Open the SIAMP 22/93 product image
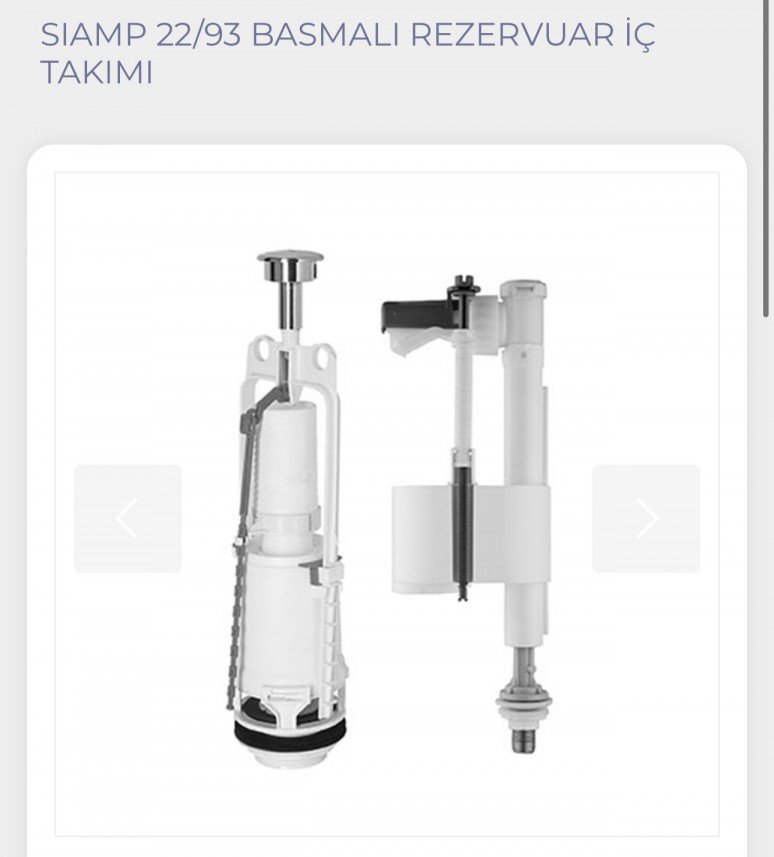 [x=387, y=510]
